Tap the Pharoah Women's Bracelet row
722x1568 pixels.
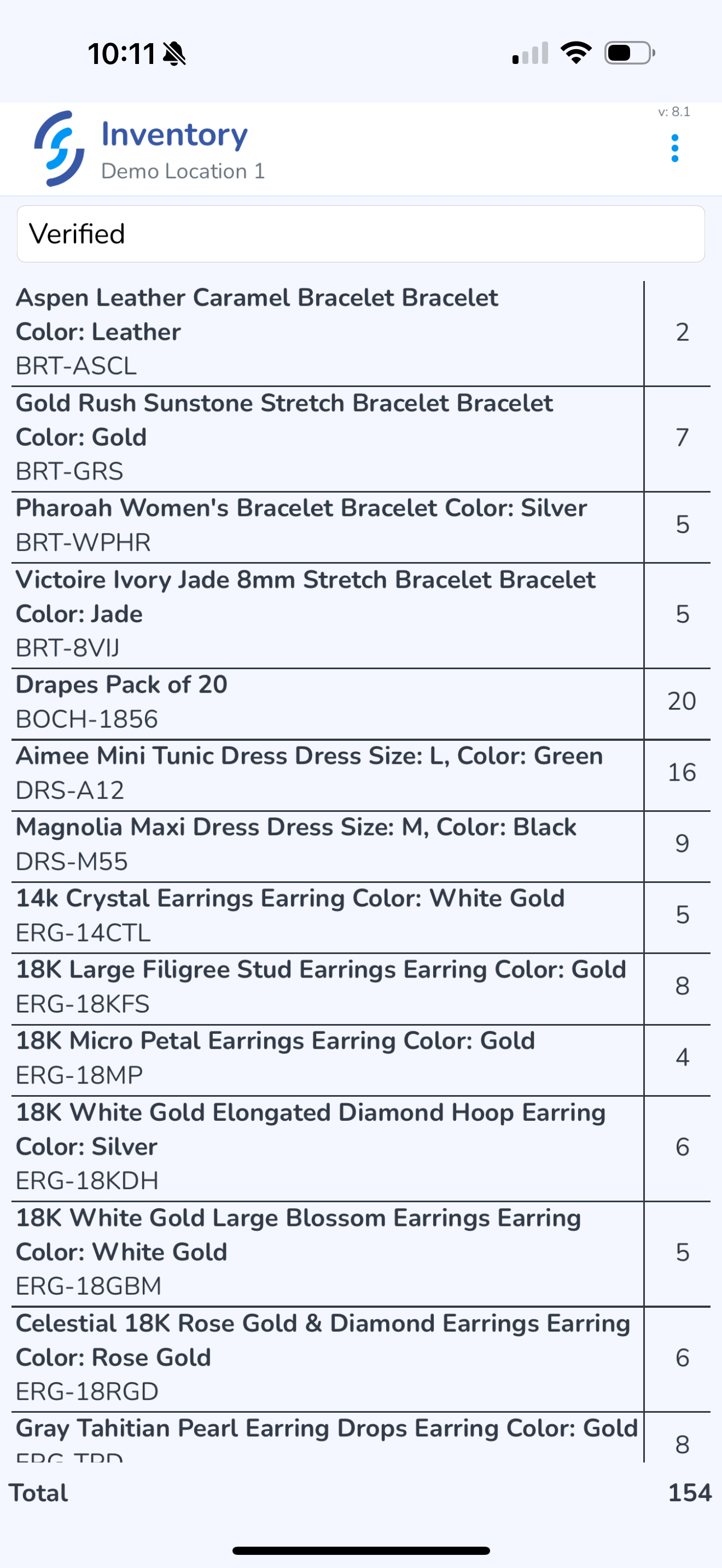pos(361,527)
